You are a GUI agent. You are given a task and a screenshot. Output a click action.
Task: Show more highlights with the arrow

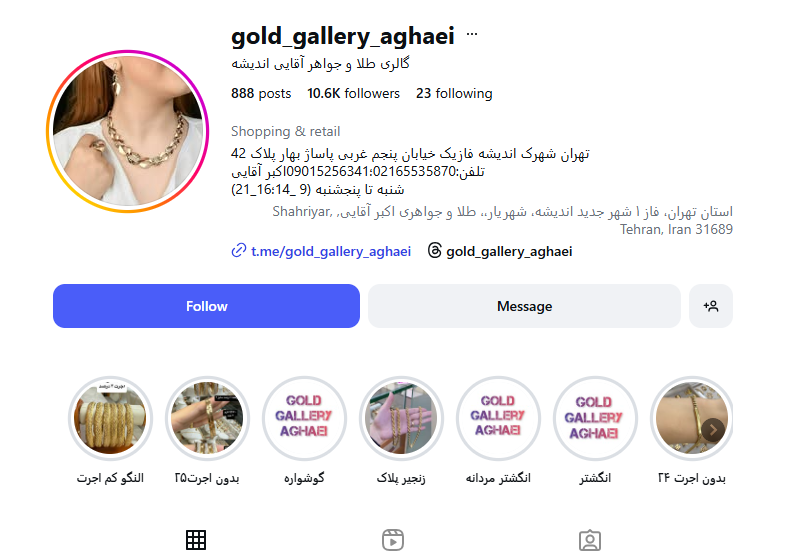(x=713, y=430)
